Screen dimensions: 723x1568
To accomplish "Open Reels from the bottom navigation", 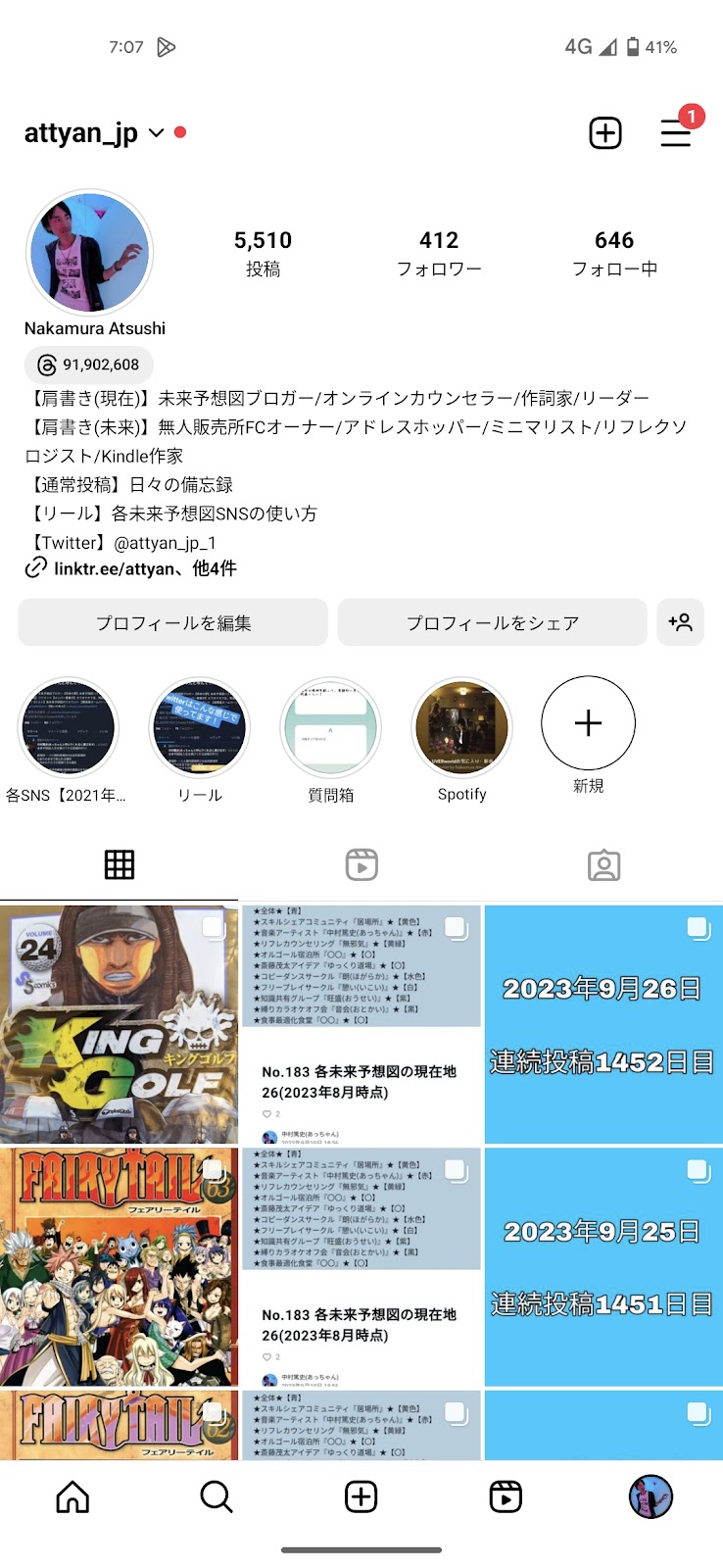I will [x=506, y=1496].
